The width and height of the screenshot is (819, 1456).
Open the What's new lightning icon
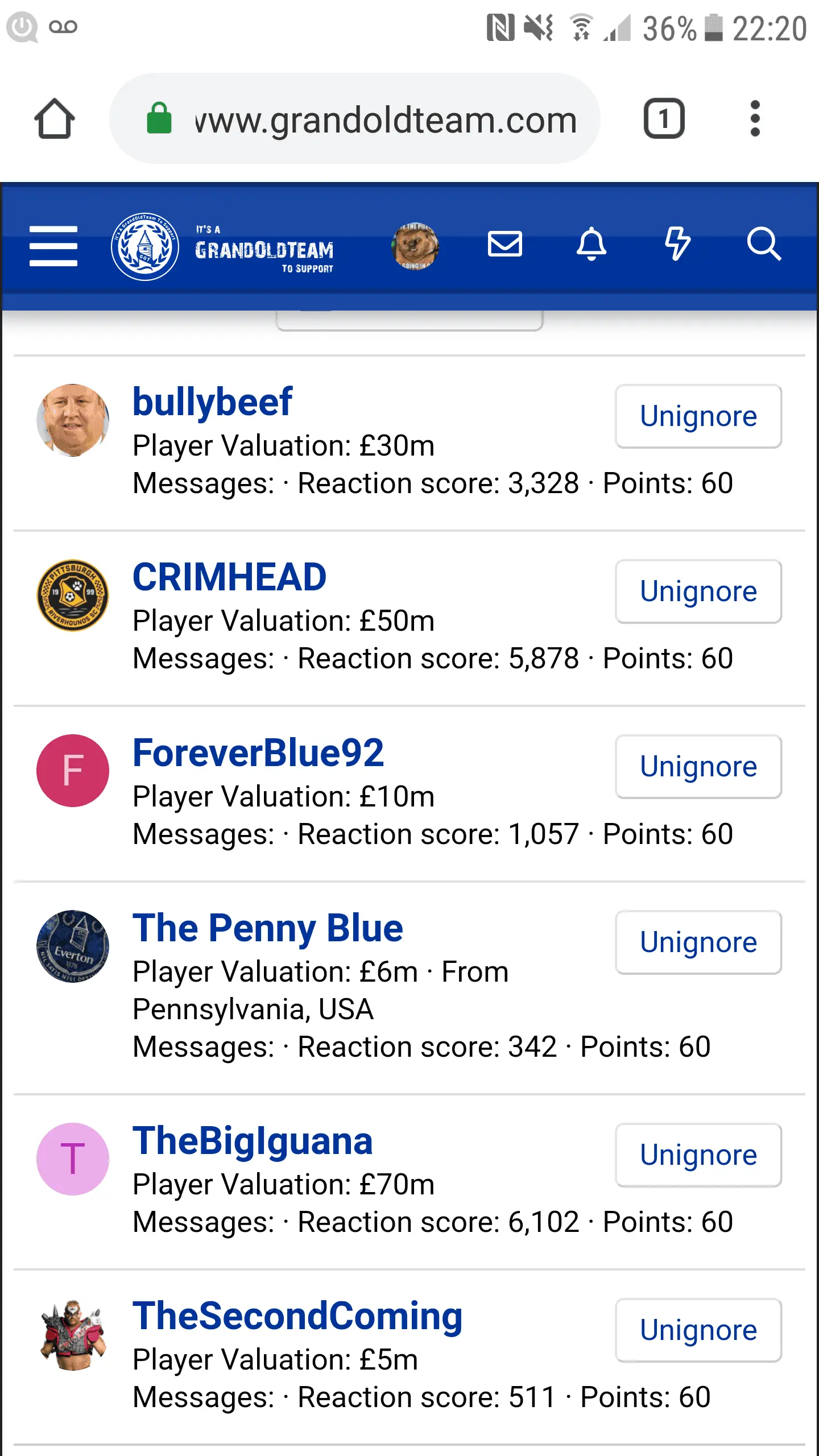point(677,245)
